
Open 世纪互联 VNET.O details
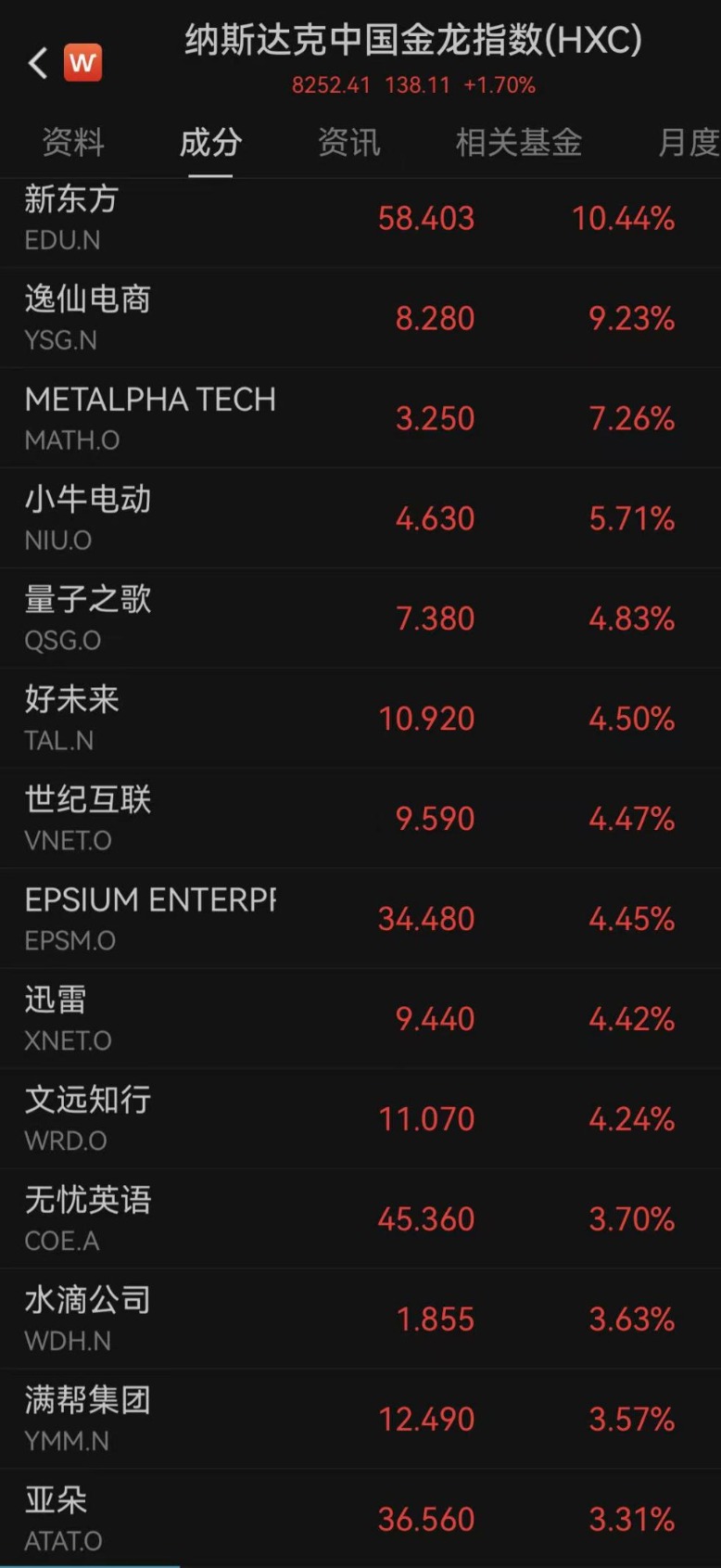pyautogui.click(x=360, y=819)
